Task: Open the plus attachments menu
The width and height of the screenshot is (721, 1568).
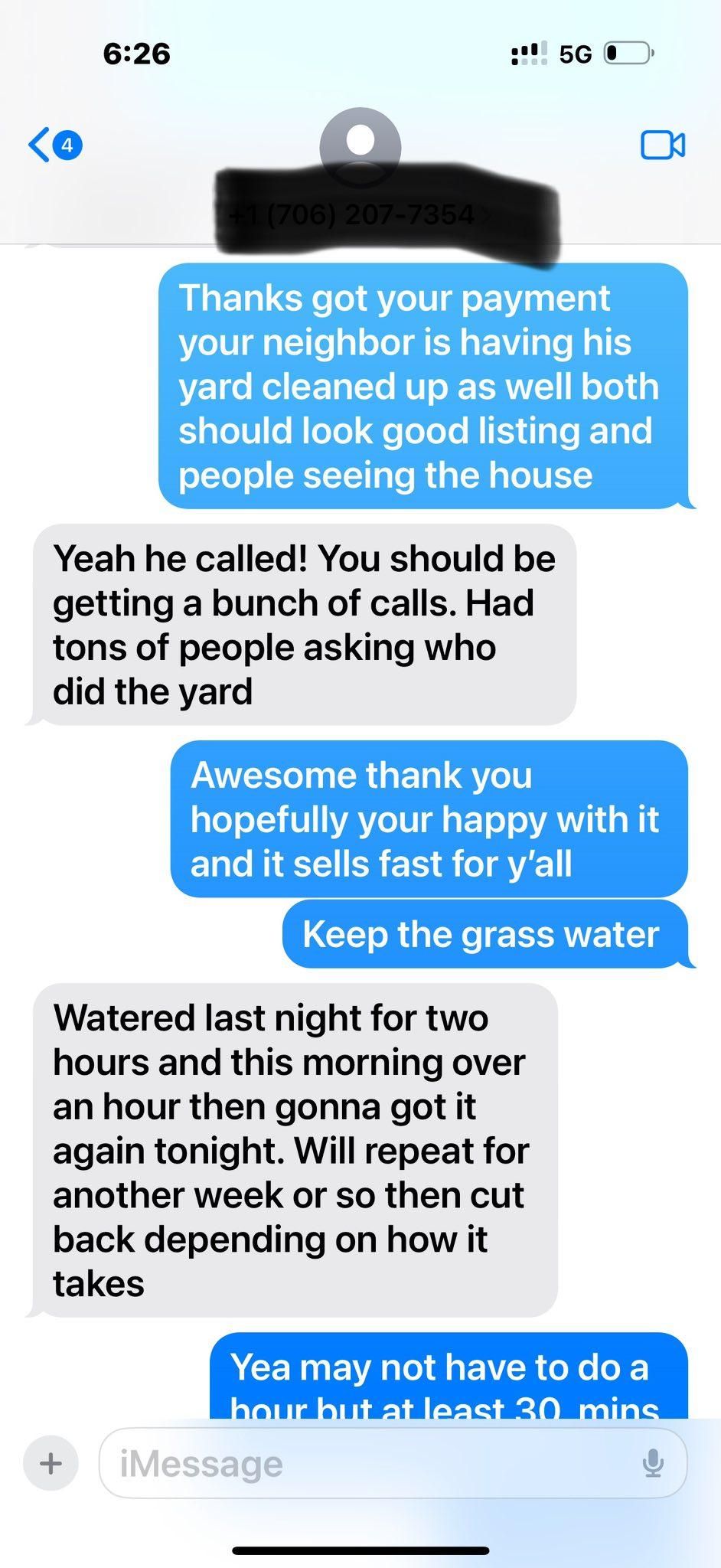Action: pyautogui.click(x=51, y=1463)
